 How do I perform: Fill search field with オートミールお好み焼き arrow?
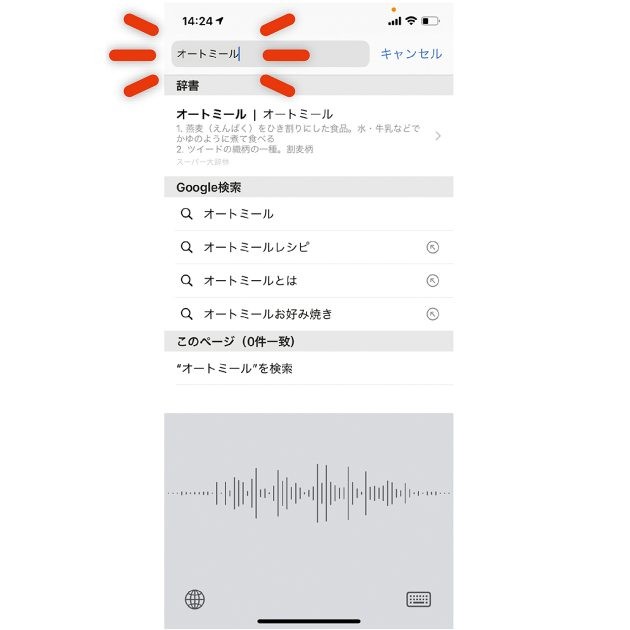point(432,314)
